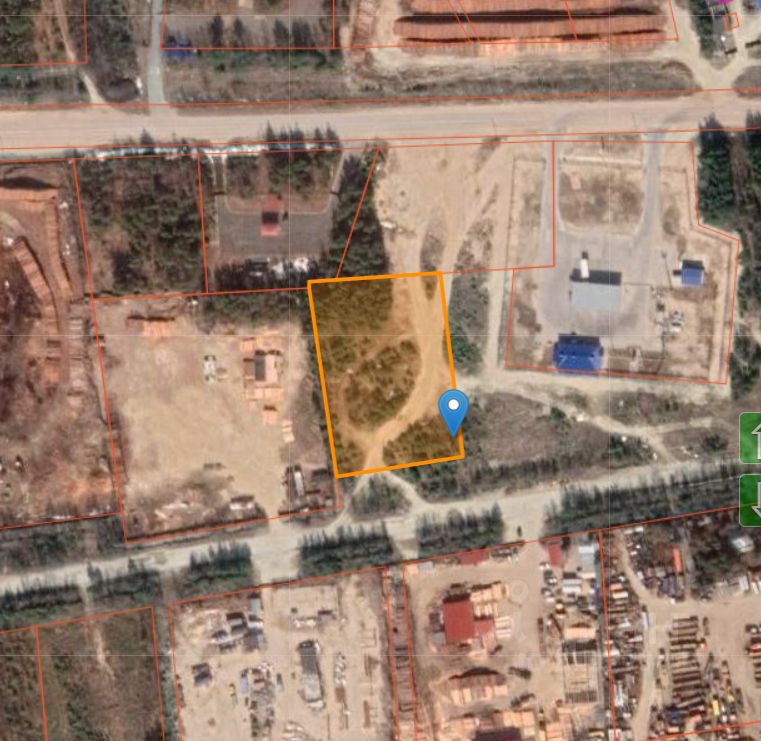Tap the green down arrow button
The image size is (761, 741).
(x=752, y=500)
